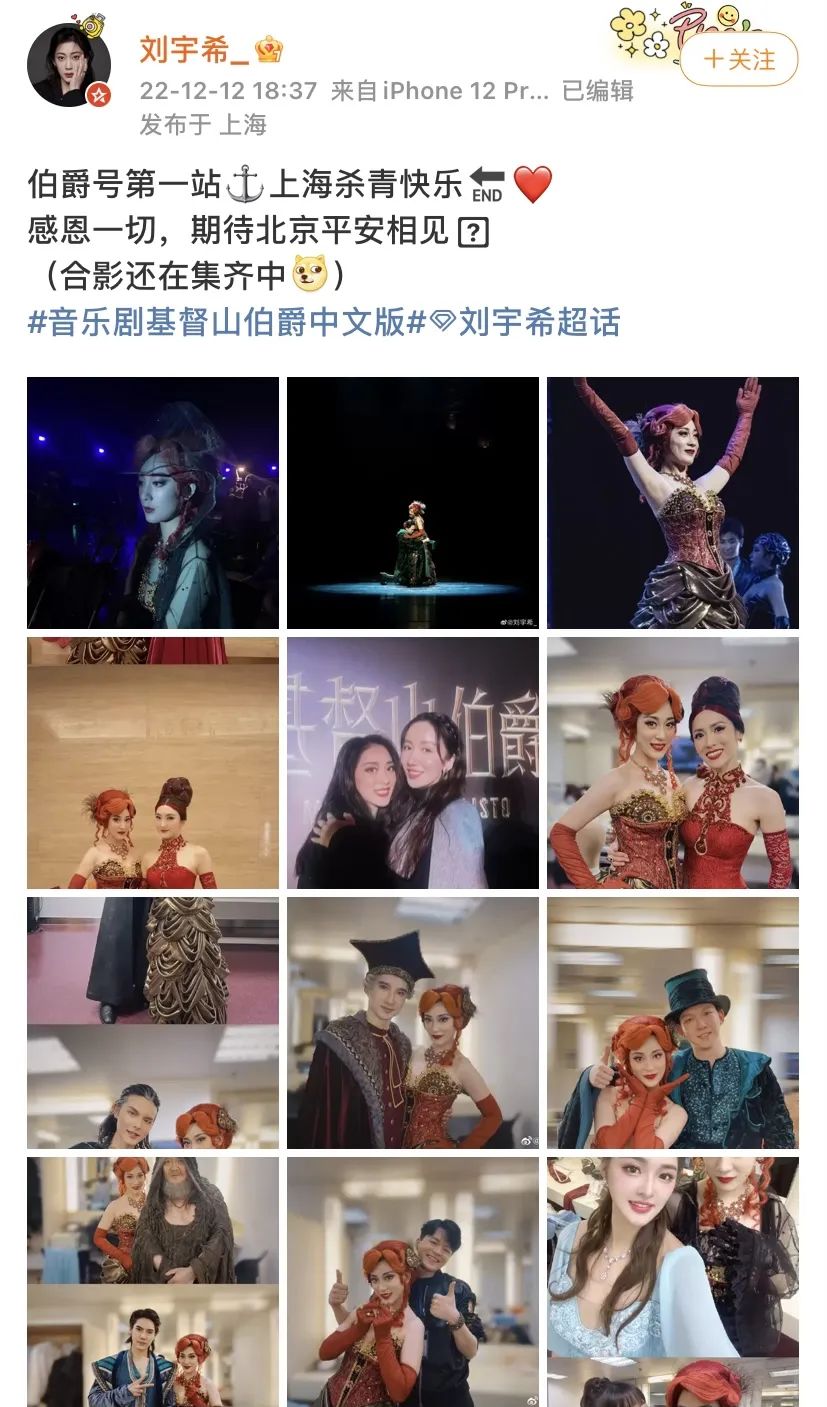Image resolution: width=827 pixels, height=1407 pixels.
Task: Open the photo with man in teal top hat
Action: click(x=673, y=1022)
